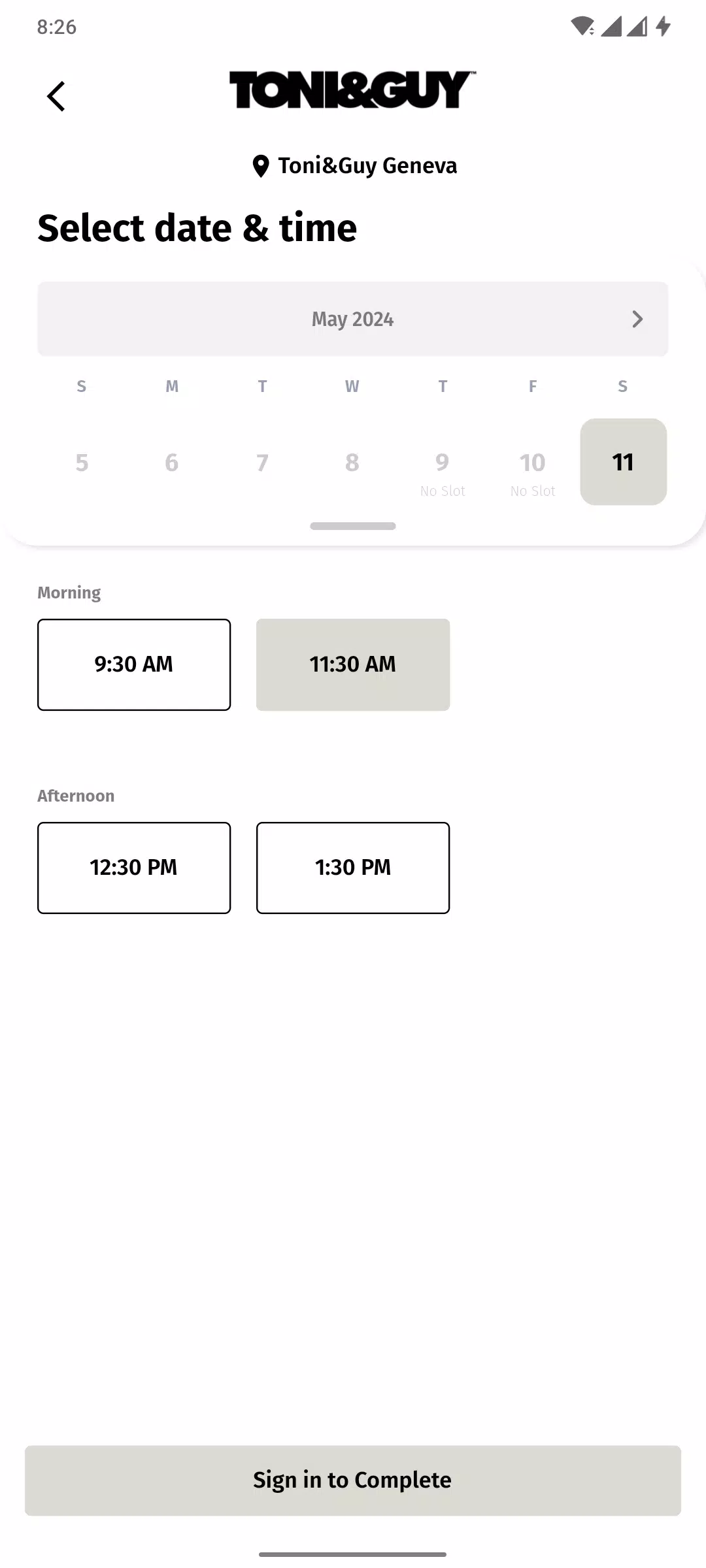The width and height of the screenshot is (706, 1568).
Task: Go back using the top-left arrow
Action: [x=56, y=97]
